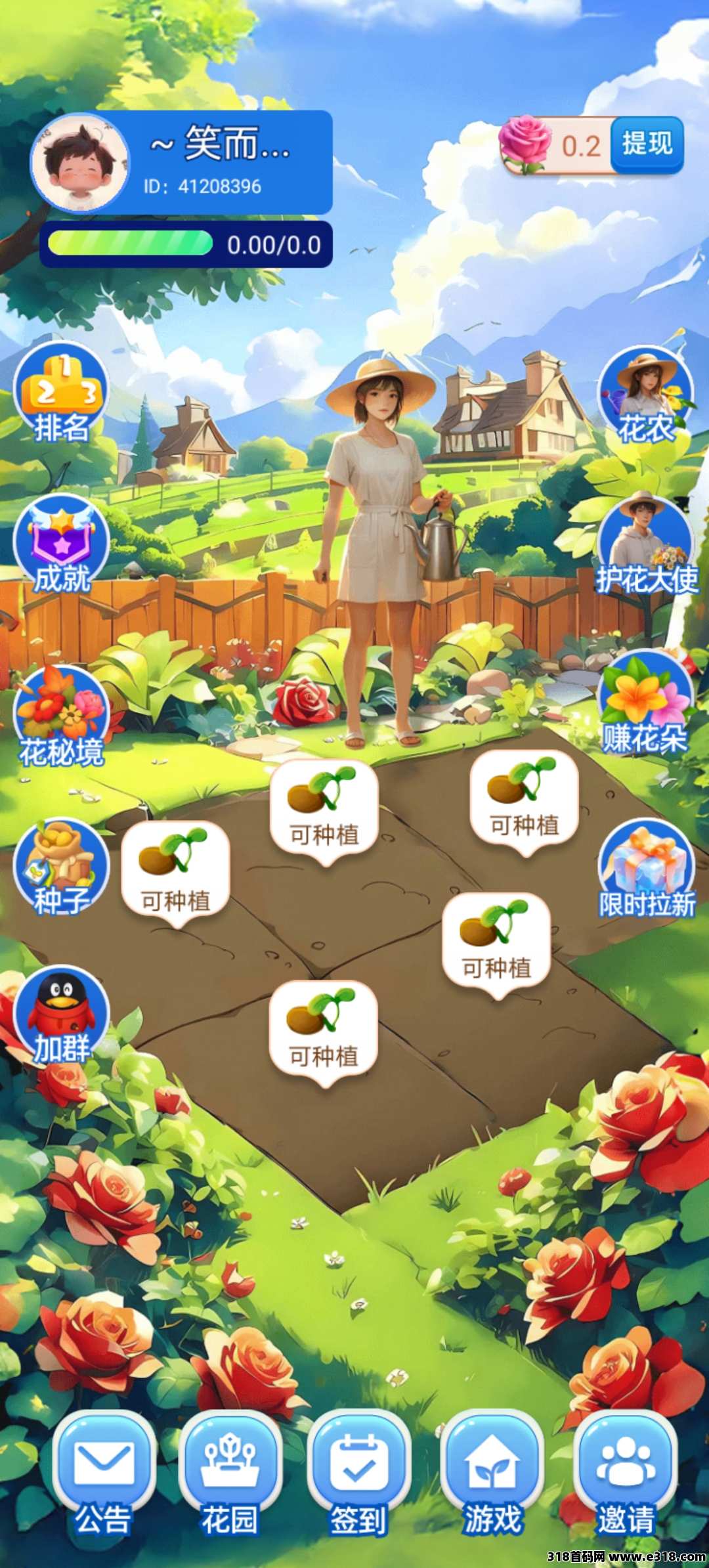Open the 种子 seeds bag
Screen dimensions: 709x1568
click(x=61, y=866)
